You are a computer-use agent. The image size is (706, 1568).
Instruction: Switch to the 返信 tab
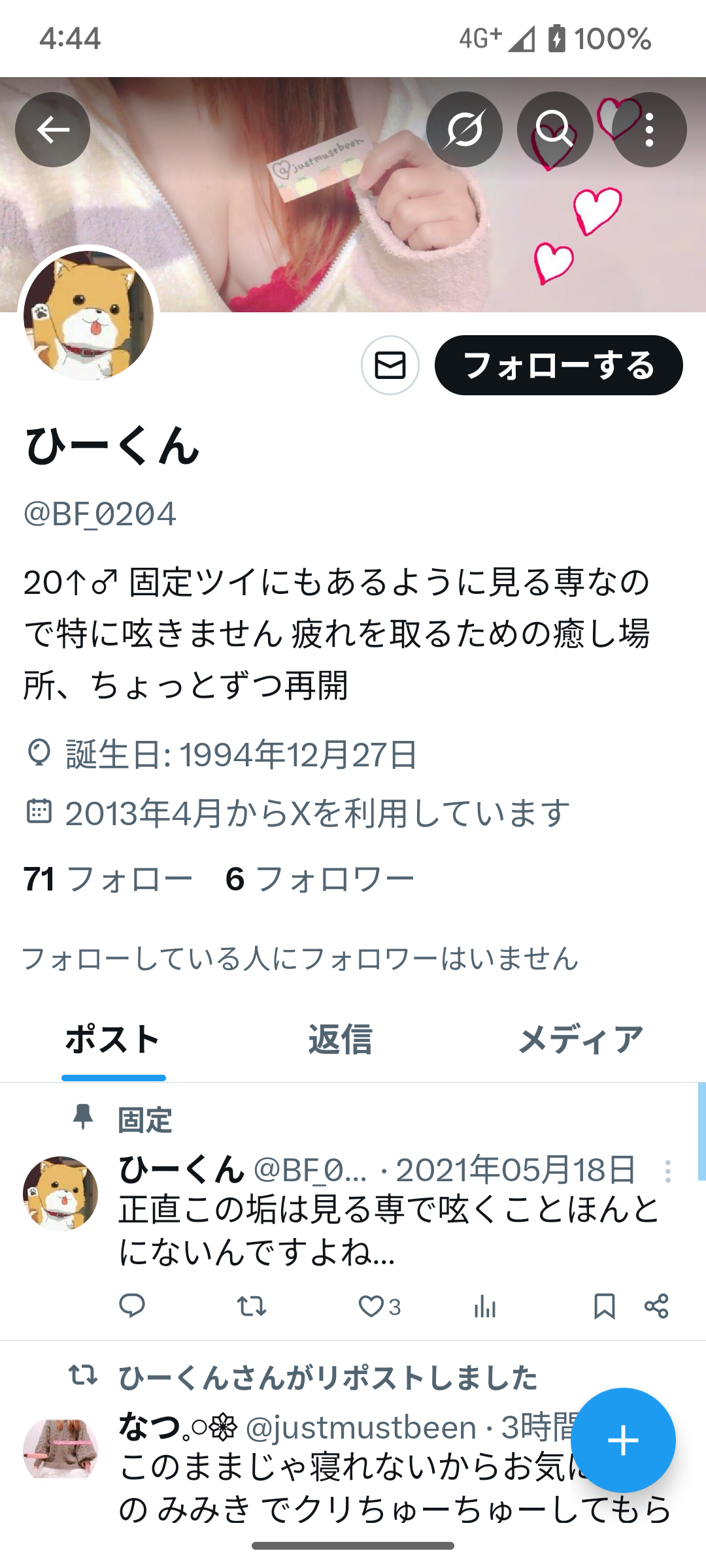(341, 1039)
